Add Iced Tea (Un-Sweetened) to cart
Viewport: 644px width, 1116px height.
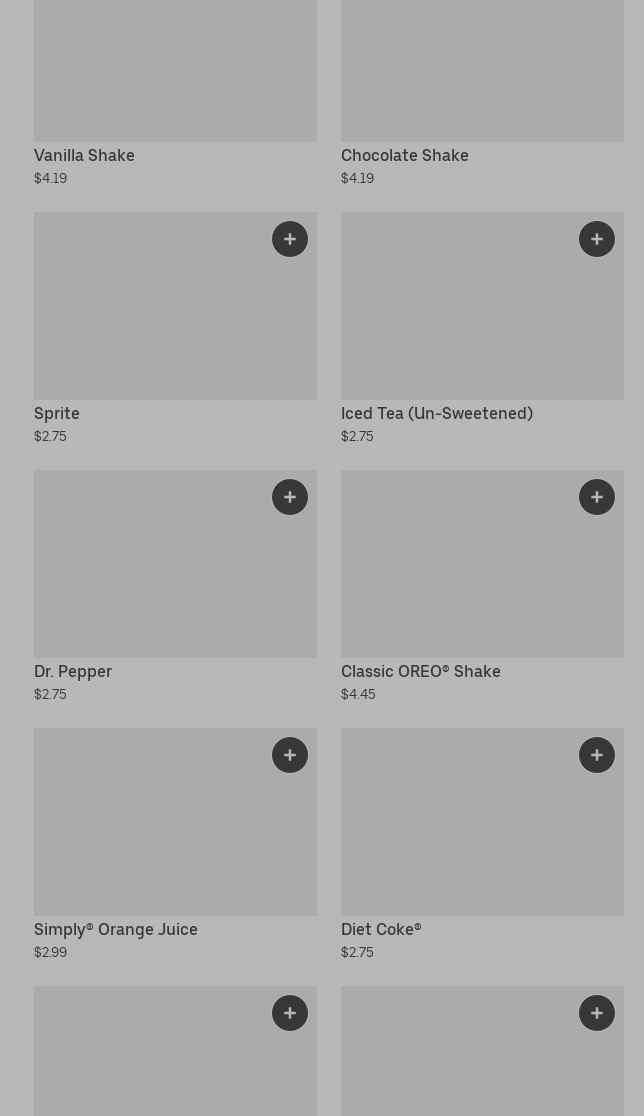pos(597,239)
